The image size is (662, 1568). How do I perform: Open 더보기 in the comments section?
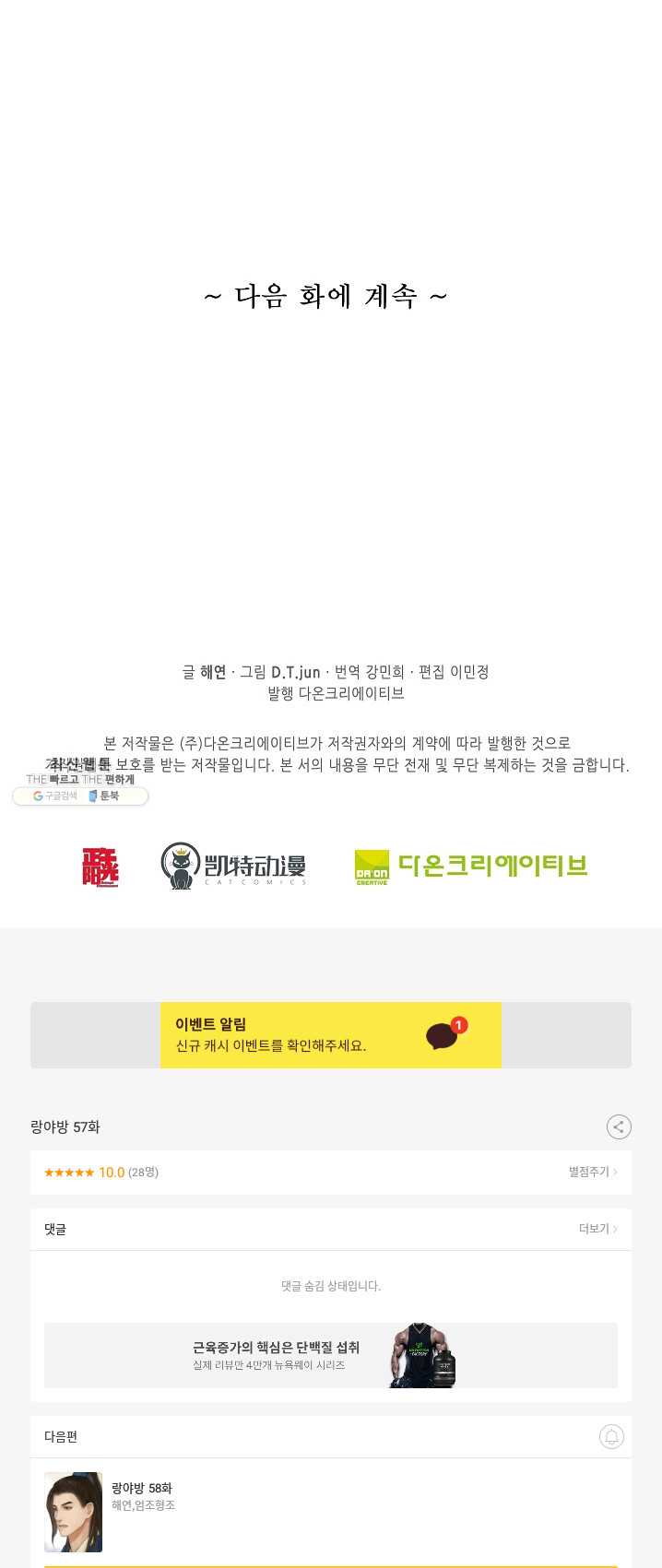[x=597, y=1229]
